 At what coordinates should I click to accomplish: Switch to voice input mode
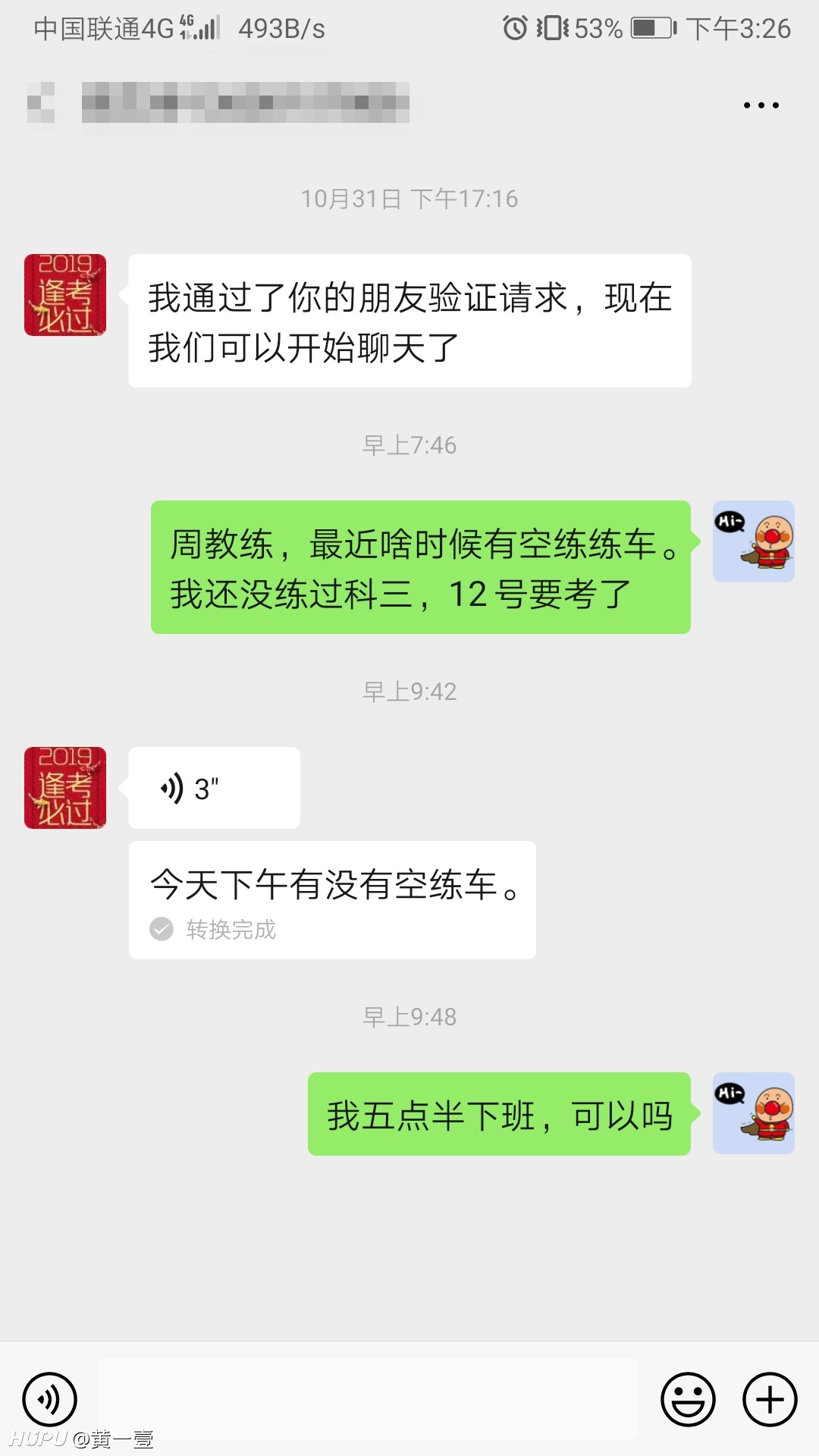click(x=49, y=1399)
